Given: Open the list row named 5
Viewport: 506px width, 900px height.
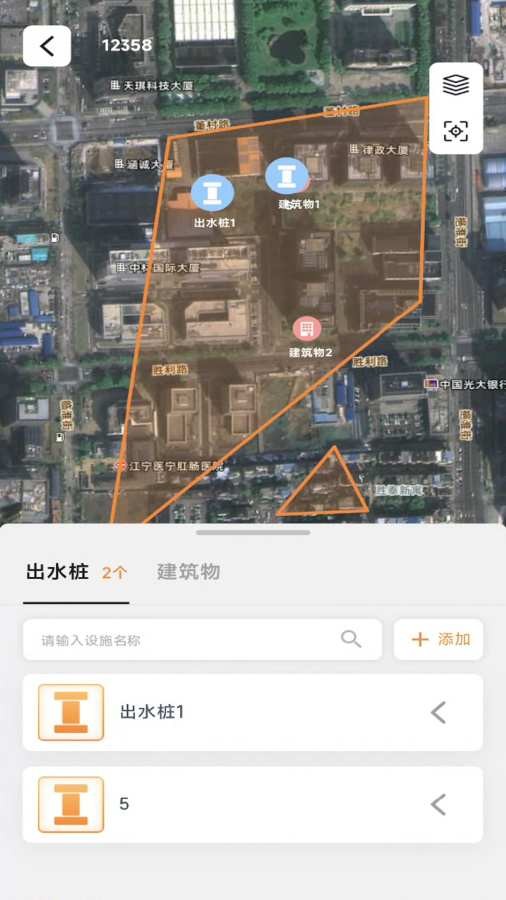Looking at the screenshot, I should point(252,805).
